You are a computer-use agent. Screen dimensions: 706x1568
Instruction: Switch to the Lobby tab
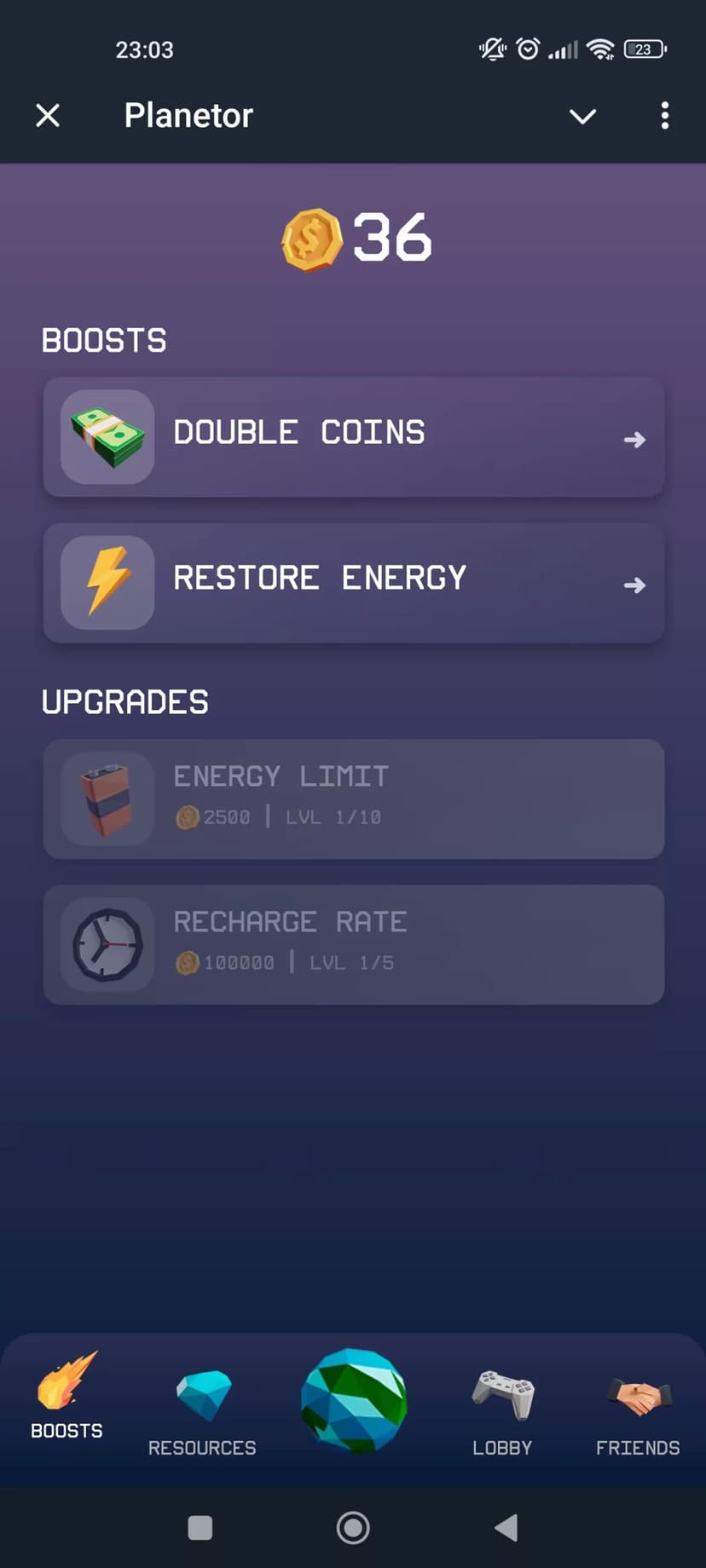coord(502,1412)
